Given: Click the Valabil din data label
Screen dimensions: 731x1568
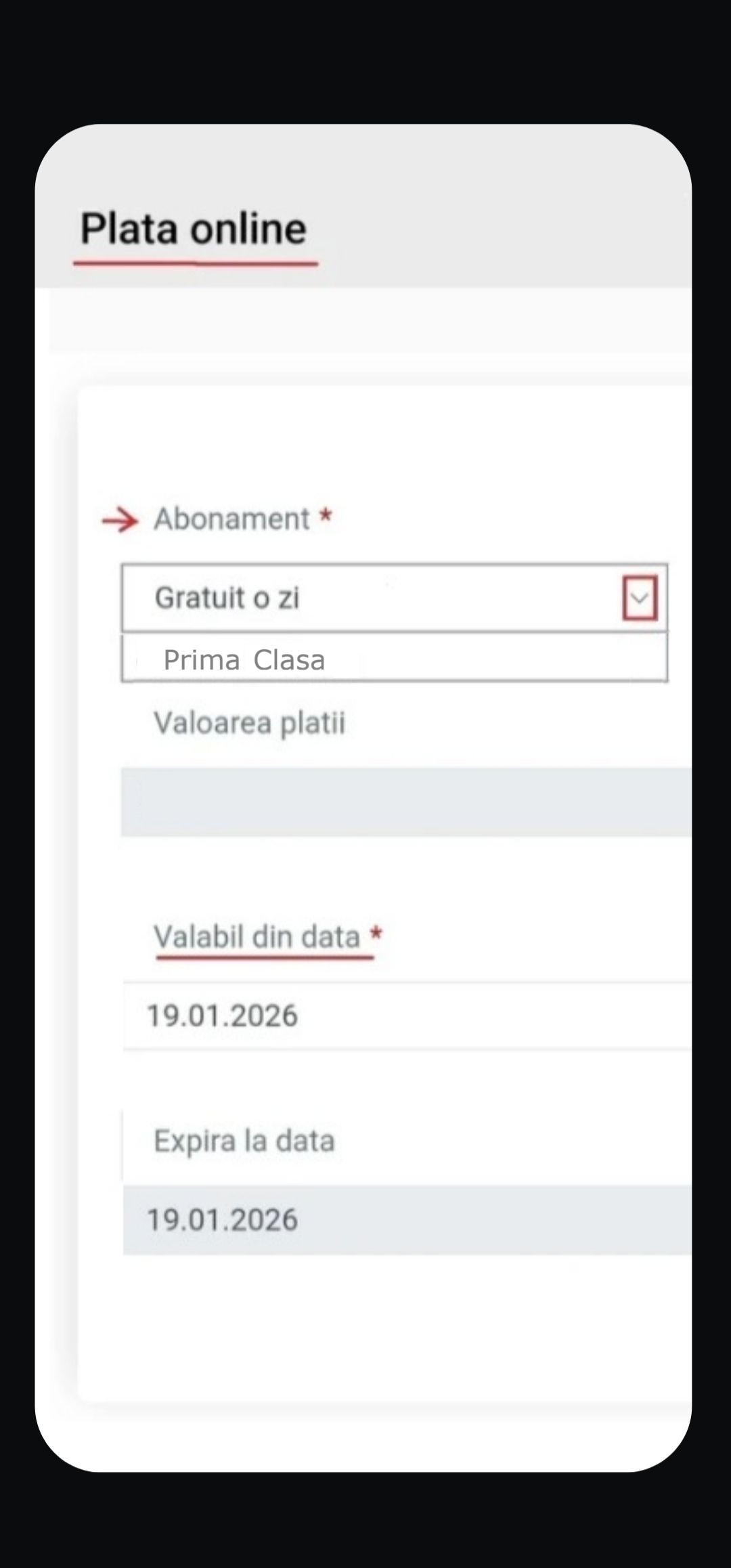Looking at the screenshot, I should coord(256,936).
